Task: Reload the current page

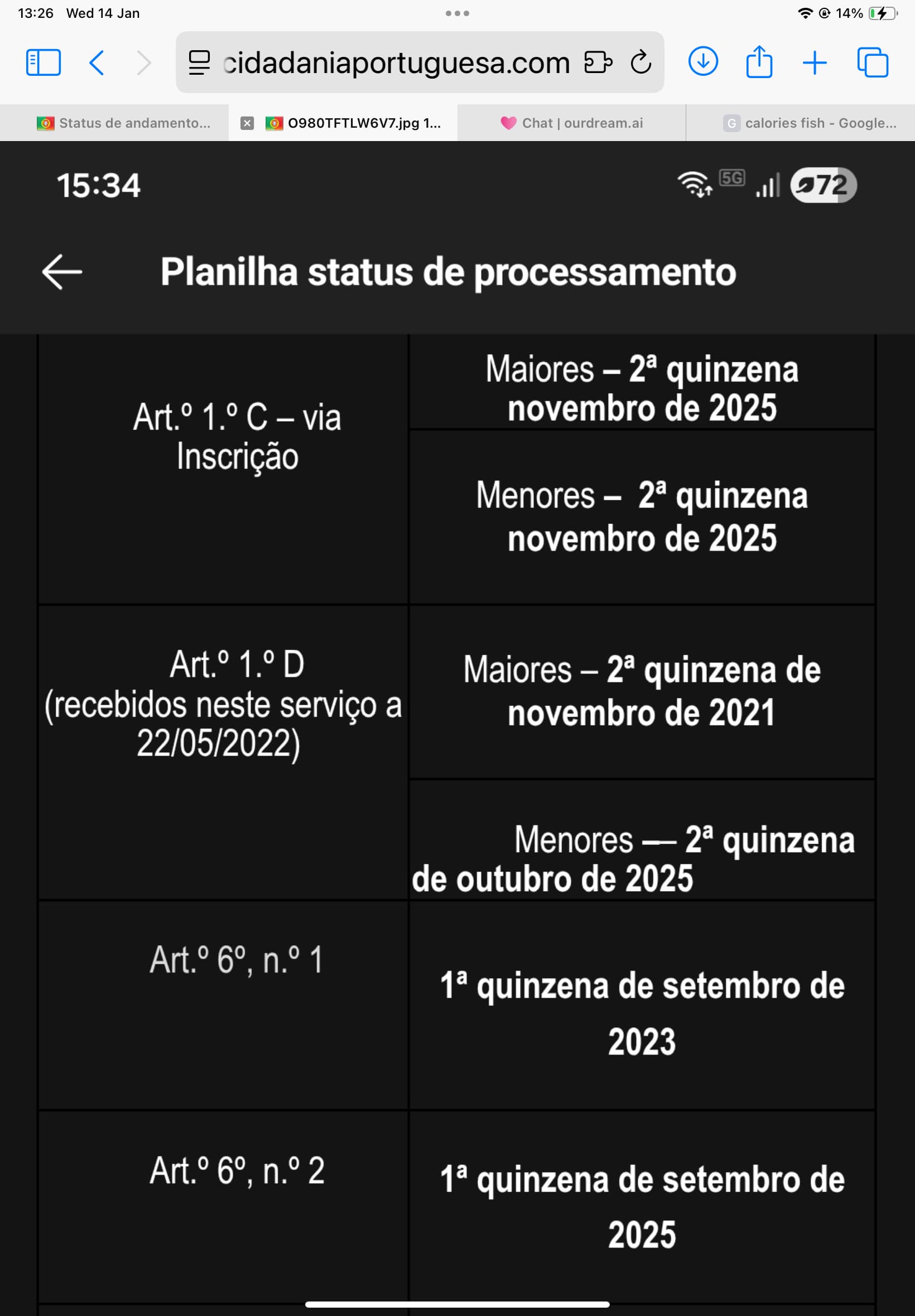Action: tap(641, 62)
